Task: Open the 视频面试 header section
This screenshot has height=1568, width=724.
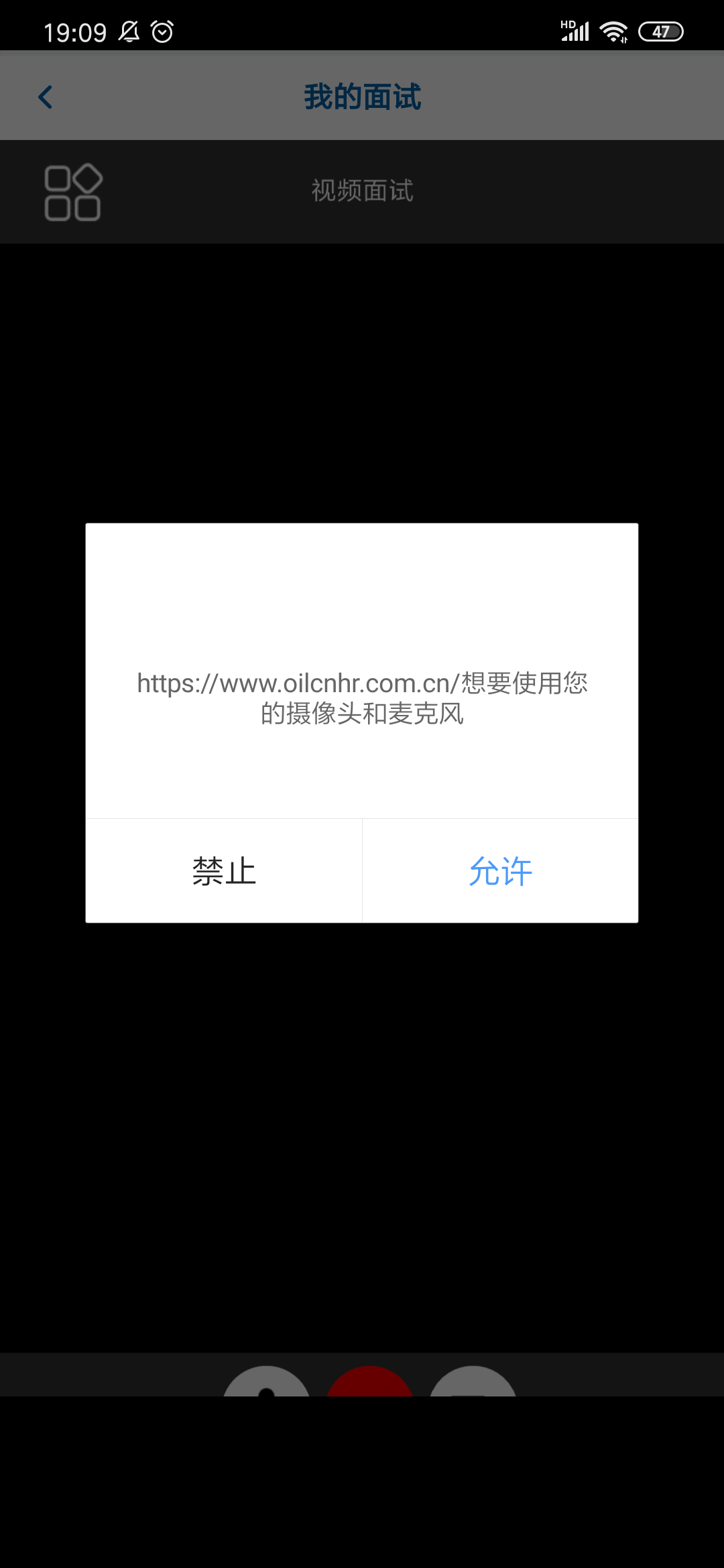Action: (x=362, y=191)
